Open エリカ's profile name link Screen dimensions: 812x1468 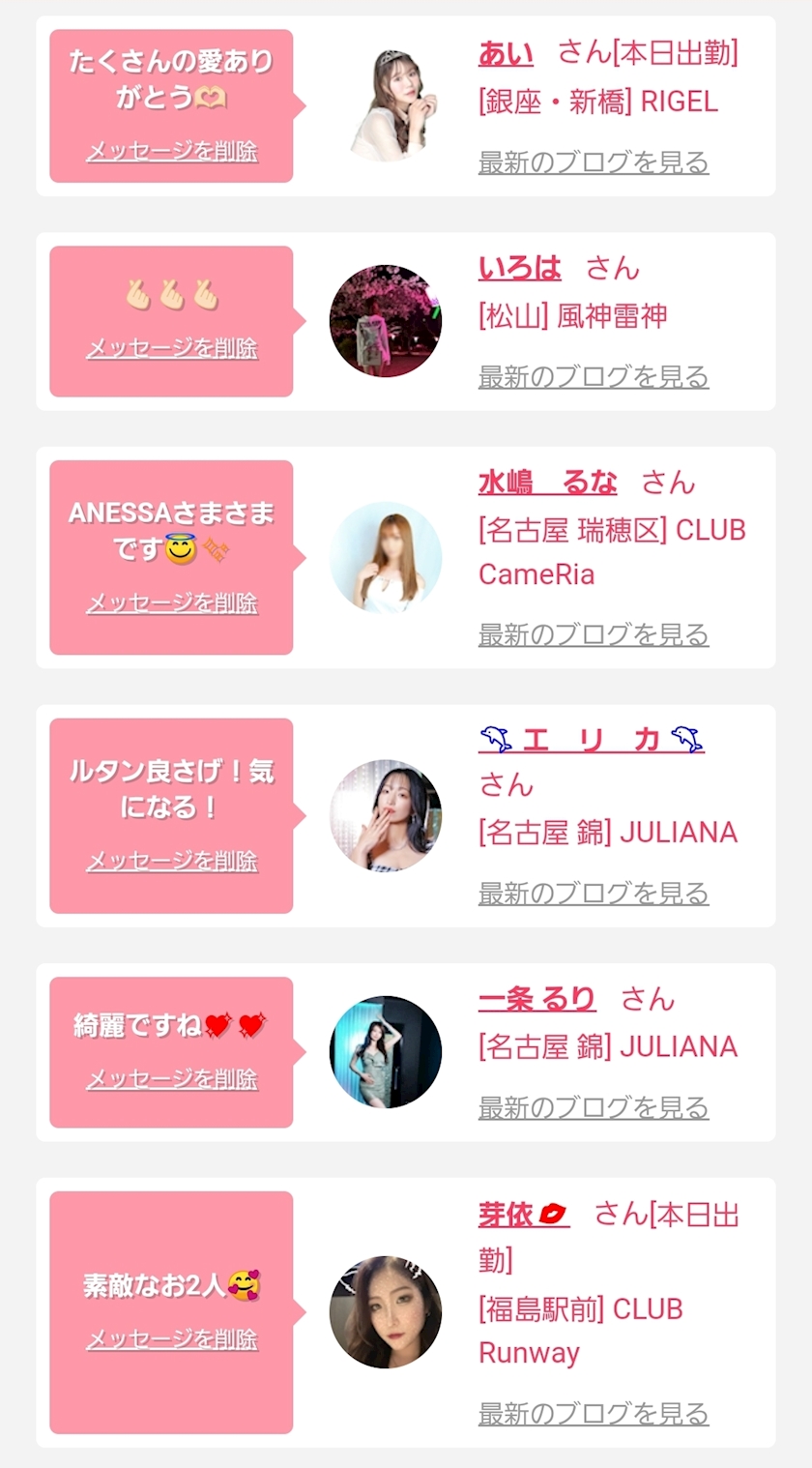click(592, 740)
